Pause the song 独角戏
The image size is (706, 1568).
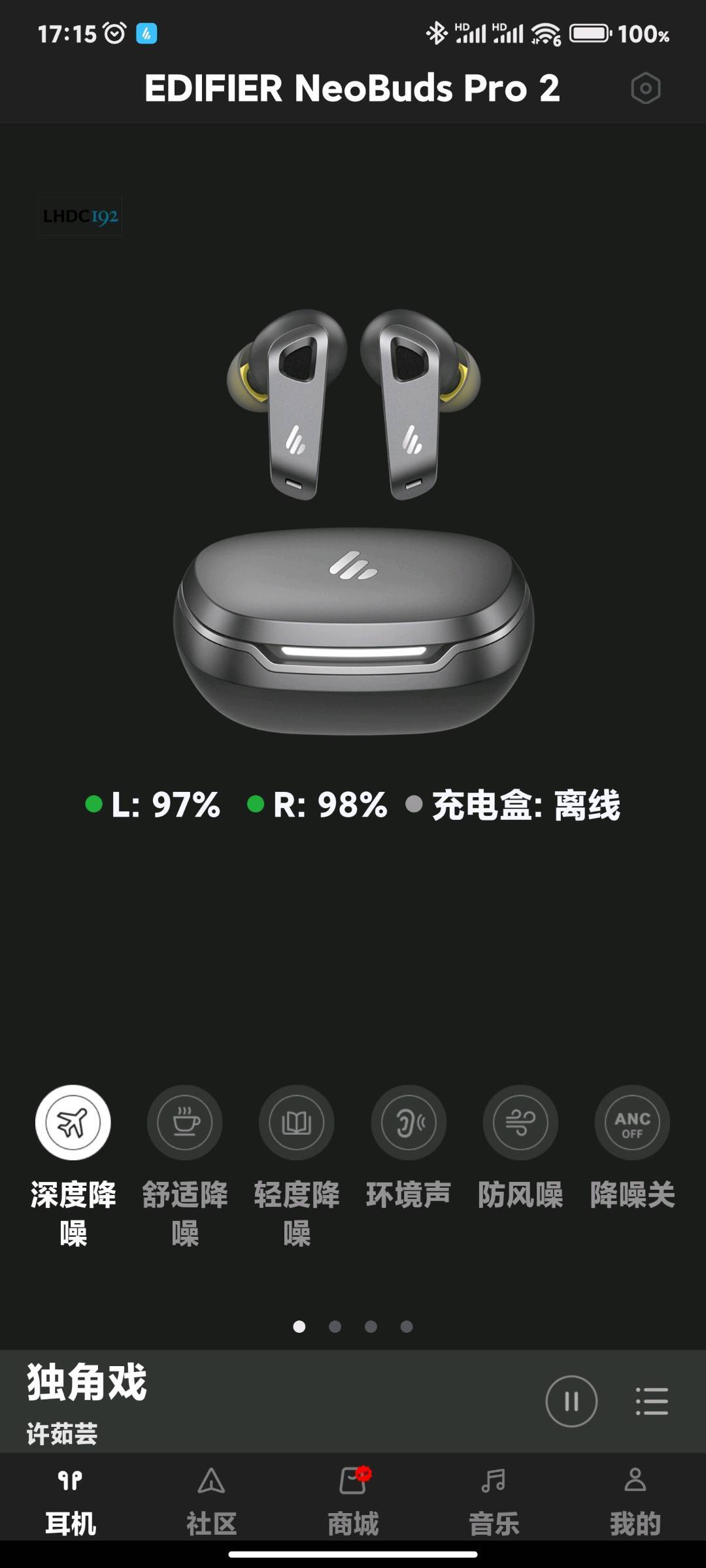pos(571,1401)
